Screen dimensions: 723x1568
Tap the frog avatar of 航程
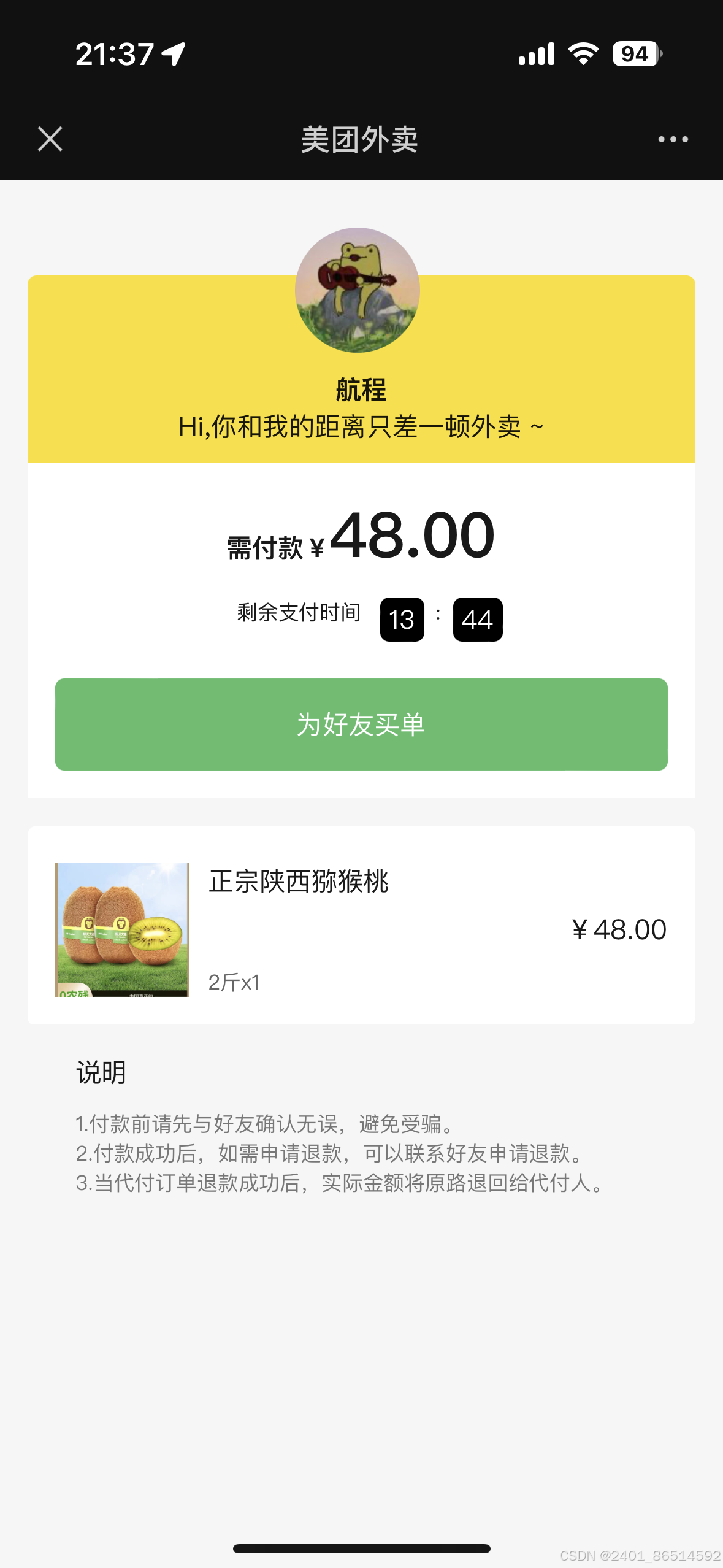(x=358, y=290)
